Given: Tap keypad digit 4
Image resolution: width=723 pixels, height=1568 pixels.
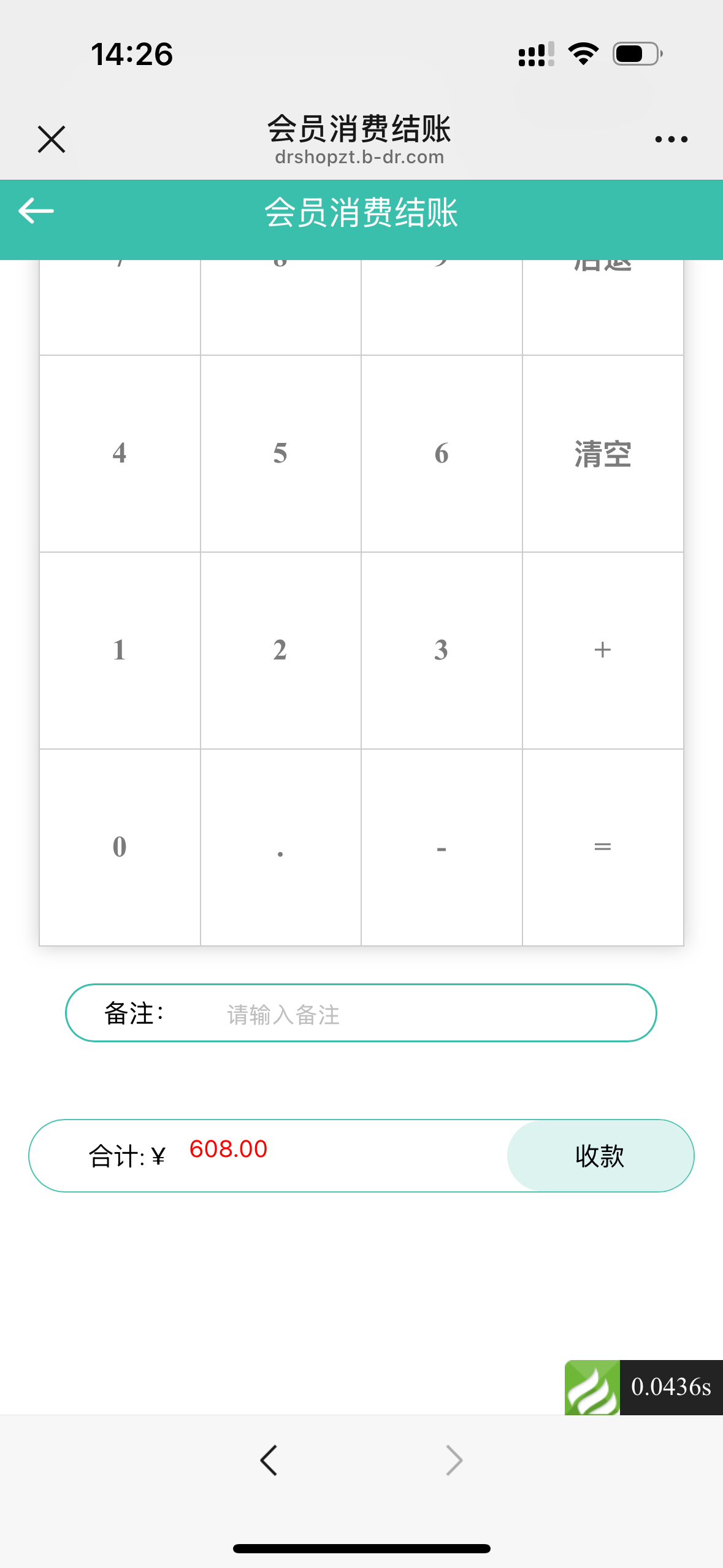Looking at the screenshot, I should click(x=120, y=454).
